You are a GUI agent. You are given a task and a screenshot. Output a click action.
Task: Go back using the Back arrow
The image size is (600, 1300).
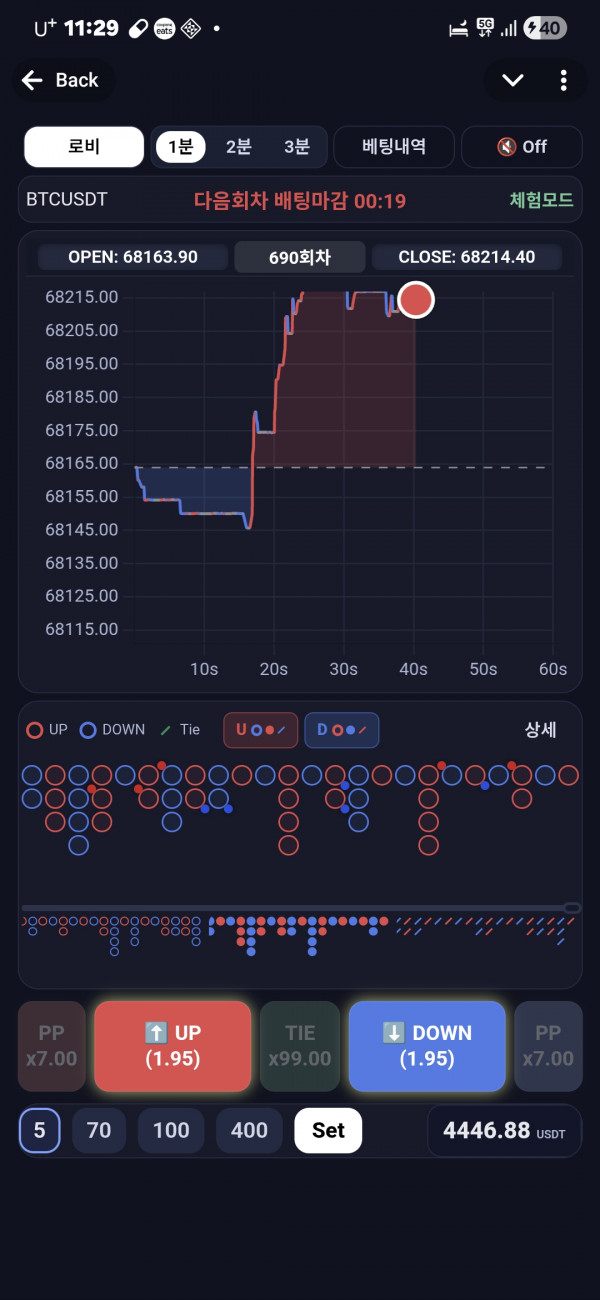62,81
